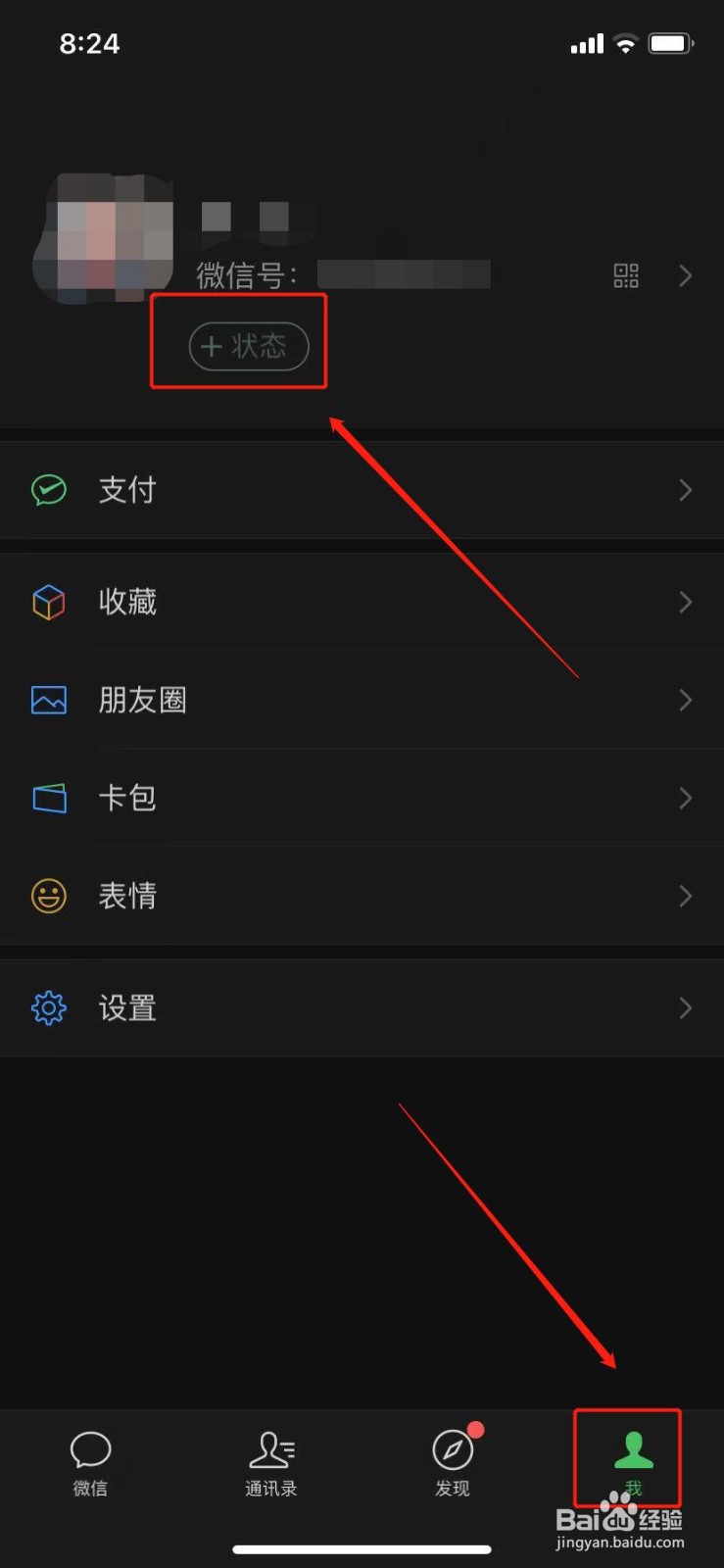This screenshot has height=1568, width=724.
Task: Open my personal QR code icon
Action: point(628,275)
